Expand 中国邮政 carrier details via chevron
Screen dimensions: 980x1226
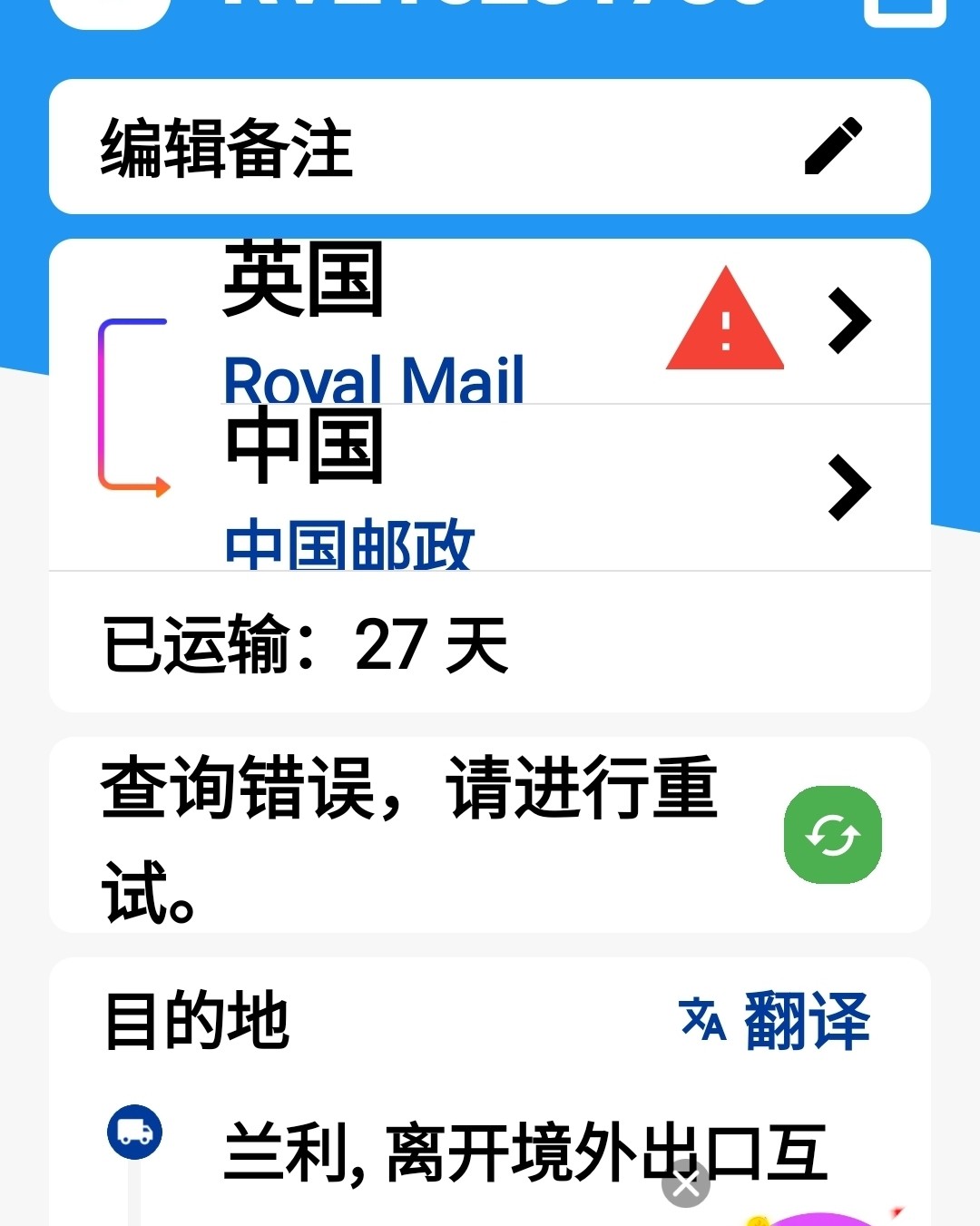(x=849, y=487)
